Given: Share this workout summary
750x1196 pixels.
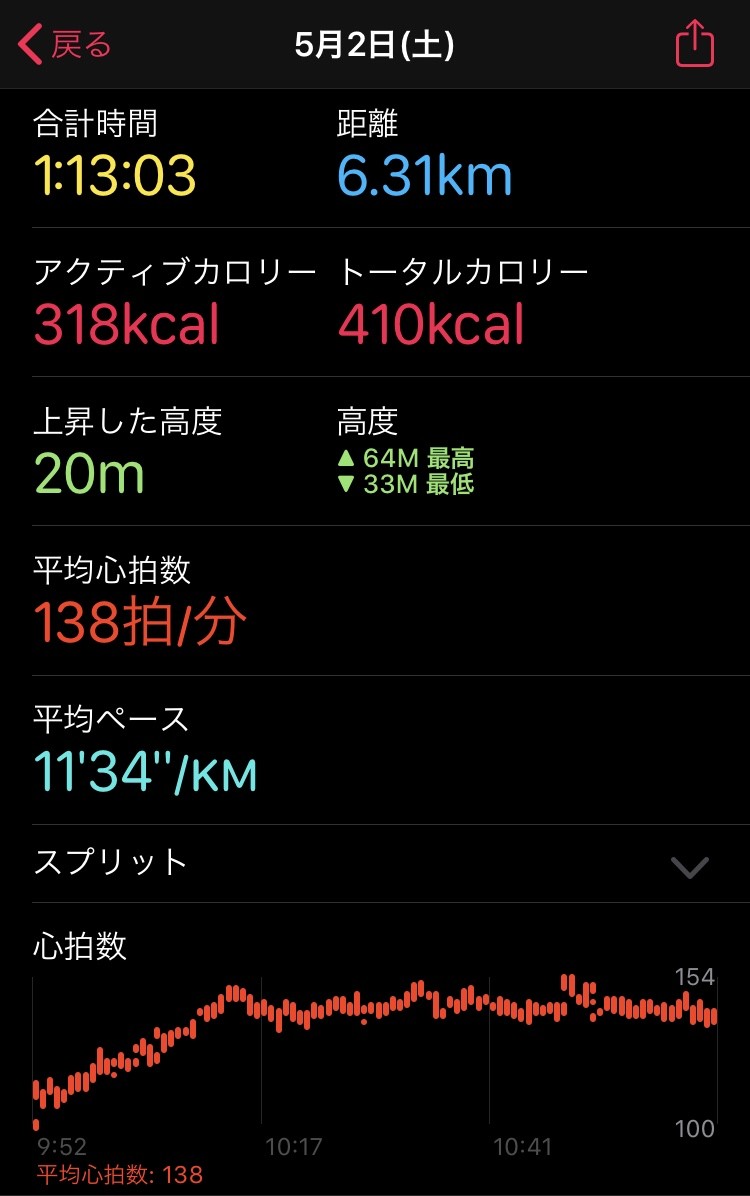Looking at the screenshot, I should pos(694,45).
